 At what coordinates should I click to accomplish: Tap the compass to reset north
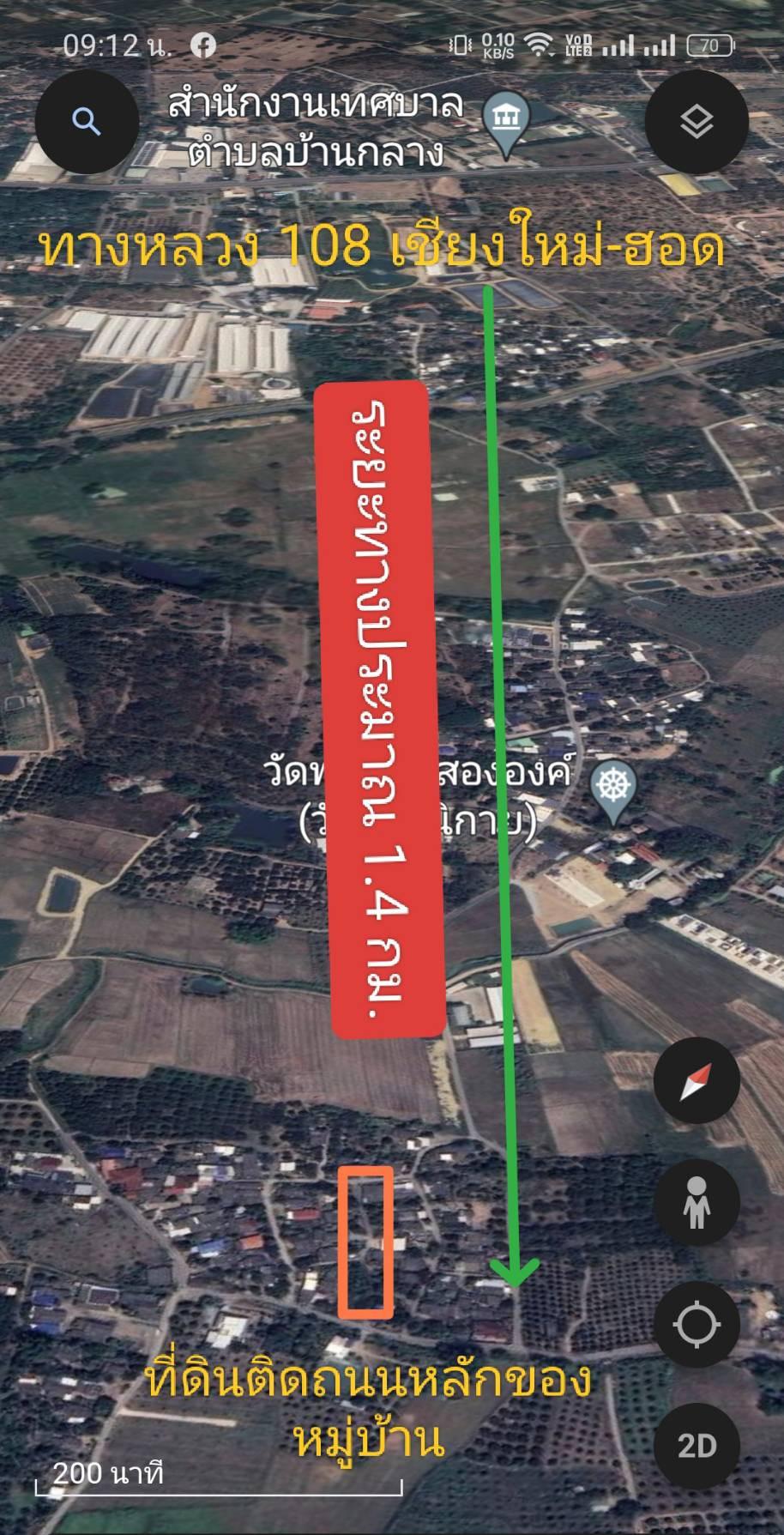pos(697,1081)
